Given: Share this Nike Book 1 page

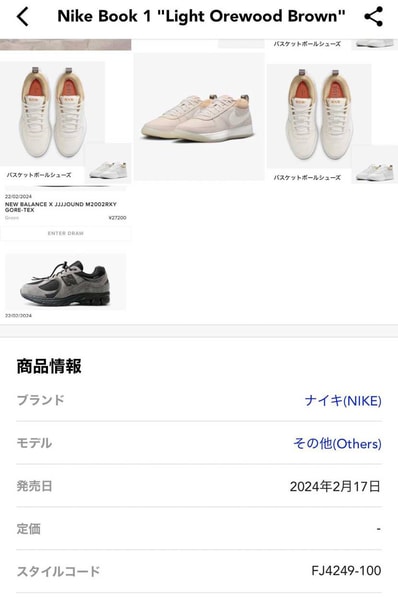Looking at the screenshot, I should pyautogui.click(x=374, y=17).
